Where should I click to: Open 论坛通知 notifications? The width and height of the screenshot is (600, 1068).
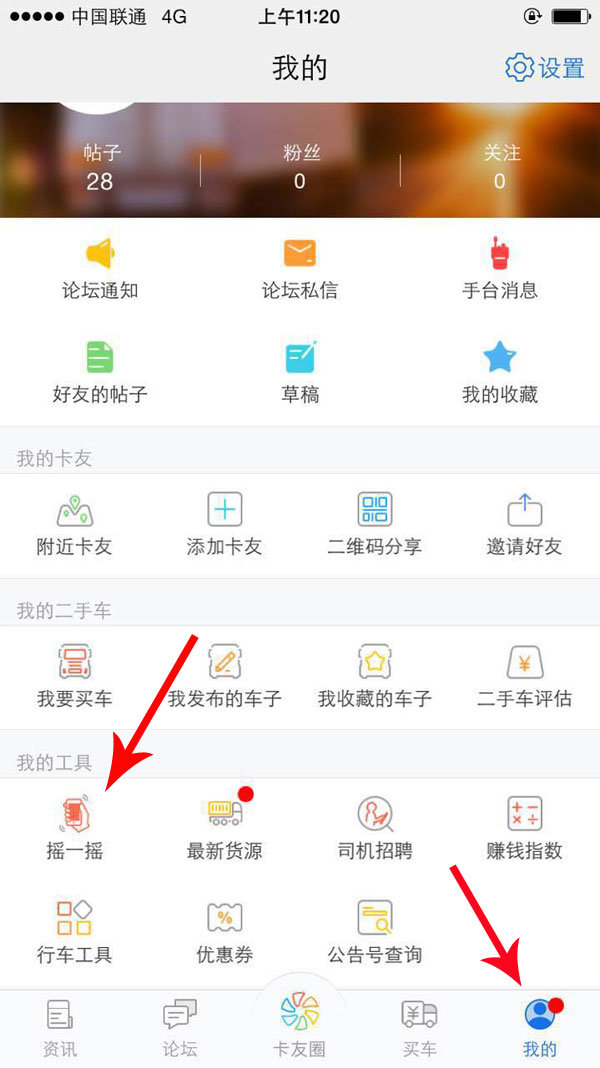point(100,269)
